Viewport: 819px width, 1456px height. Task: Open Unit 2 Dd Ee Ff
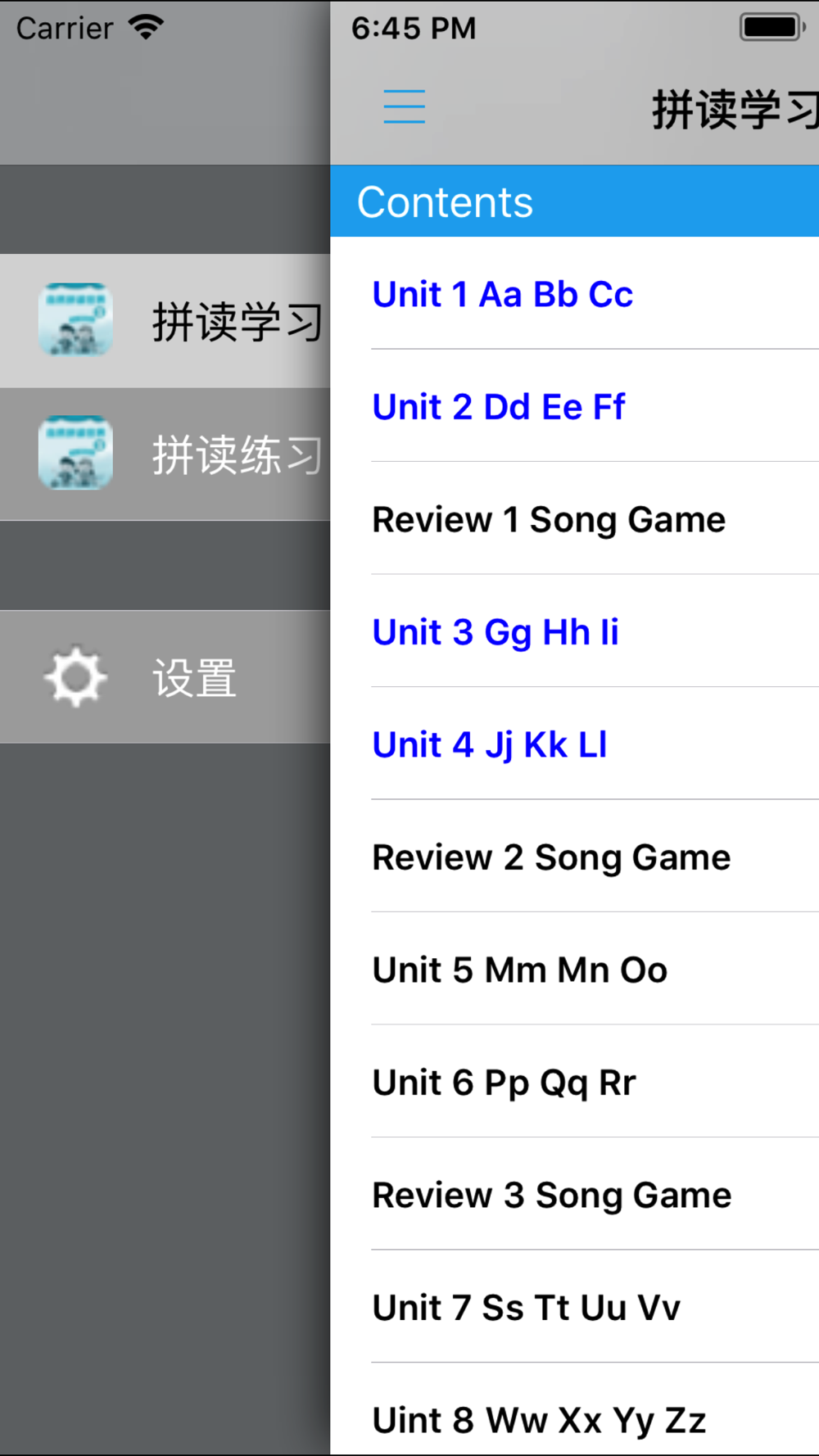575,406
